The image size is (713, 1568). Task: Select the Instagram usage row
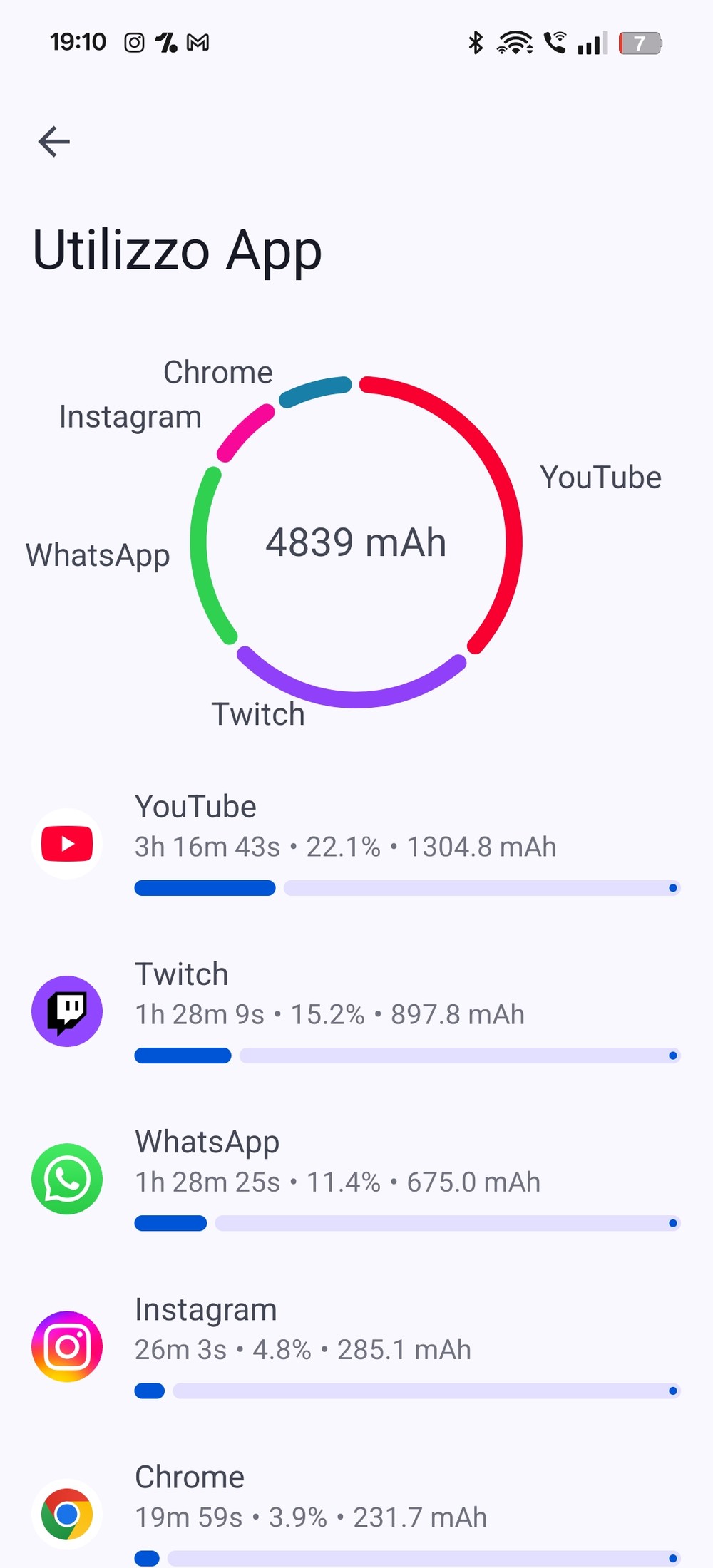[356, 1347]
